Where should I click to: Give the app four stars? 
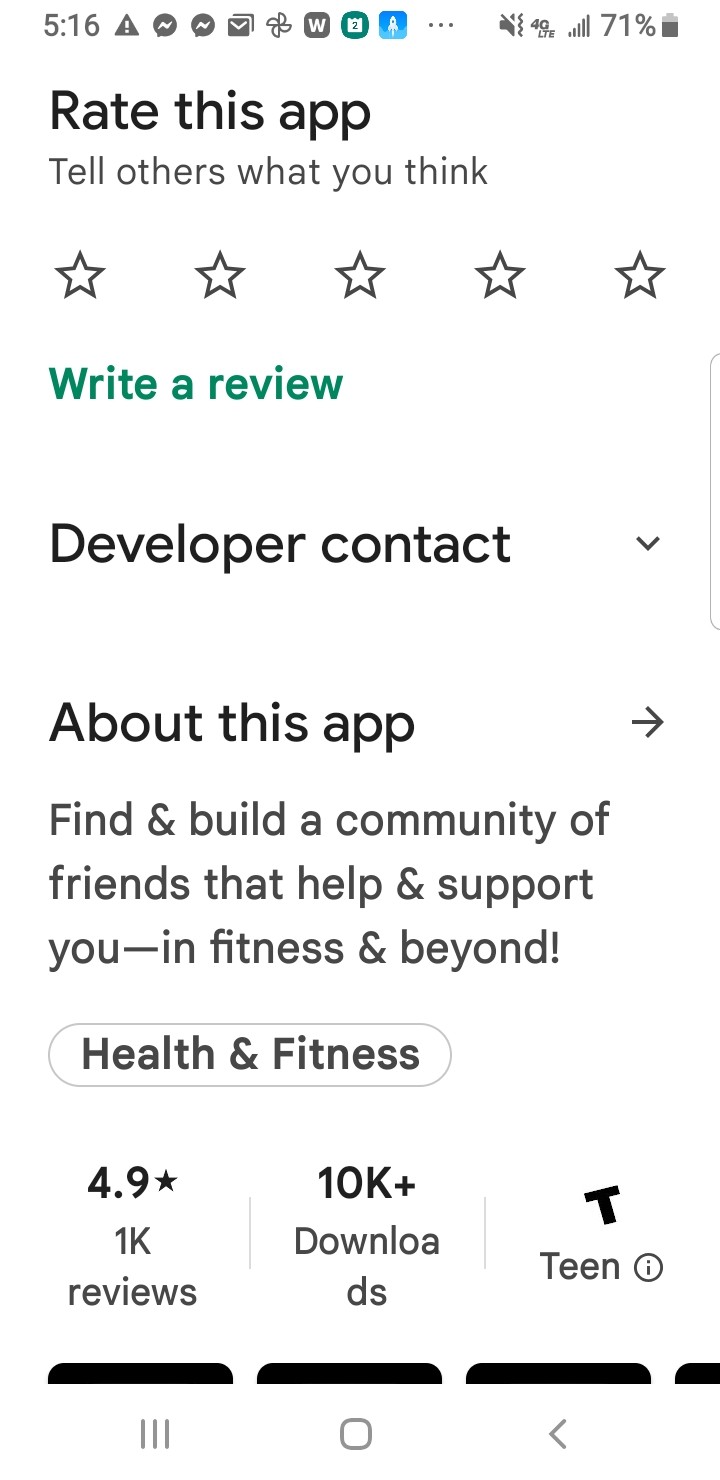point(499,275)
